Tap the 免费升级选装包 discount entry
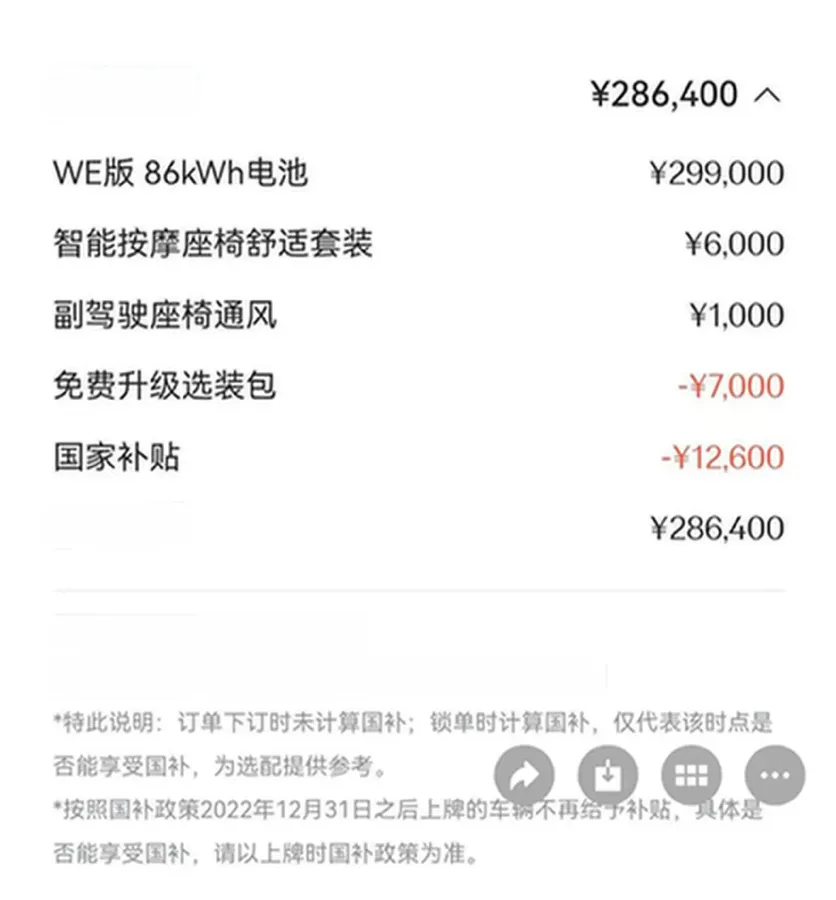Screen dimensions: 836x900 (x=166, y=385)
